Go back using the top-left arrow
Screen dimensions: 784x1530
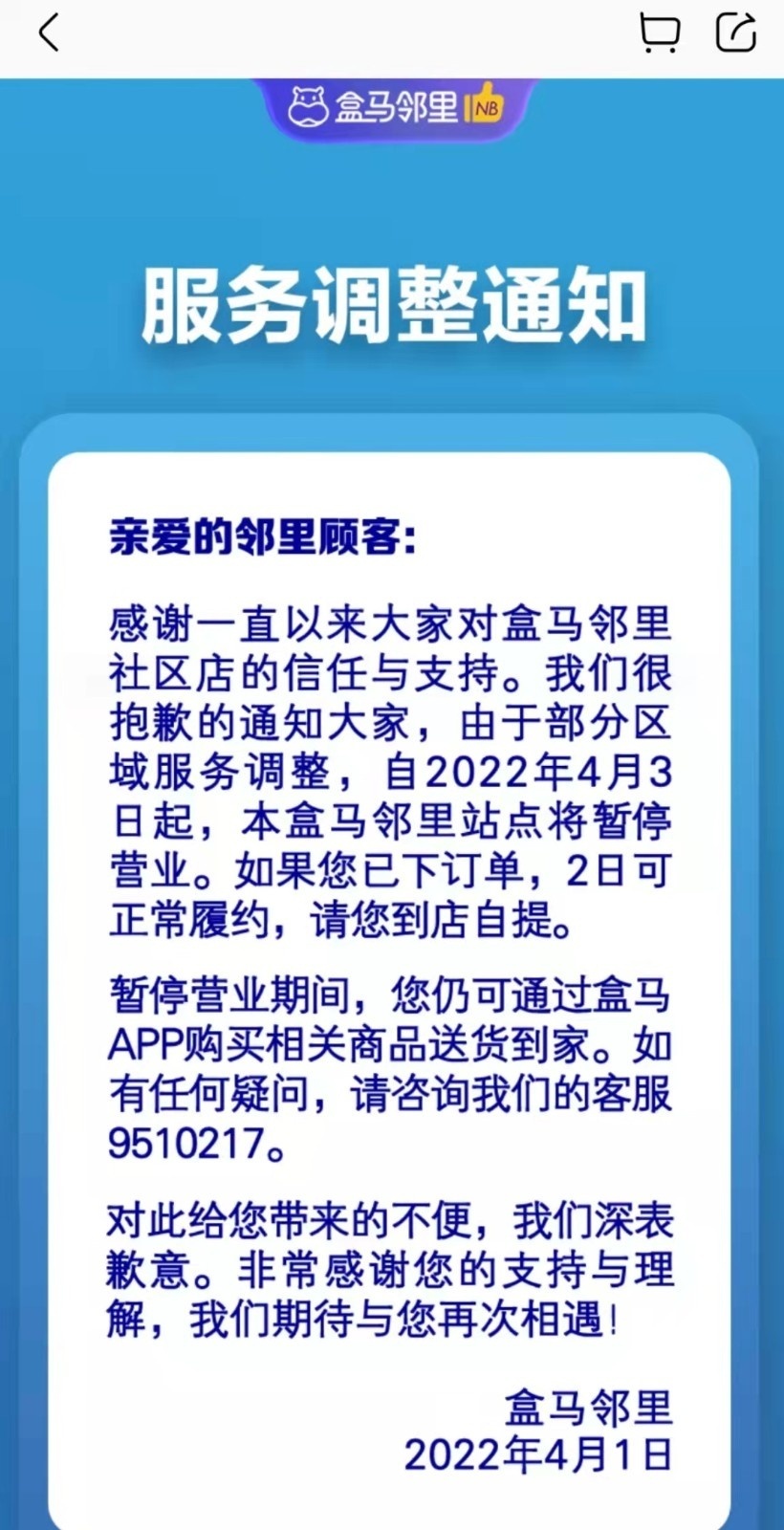tap(49, 33)
